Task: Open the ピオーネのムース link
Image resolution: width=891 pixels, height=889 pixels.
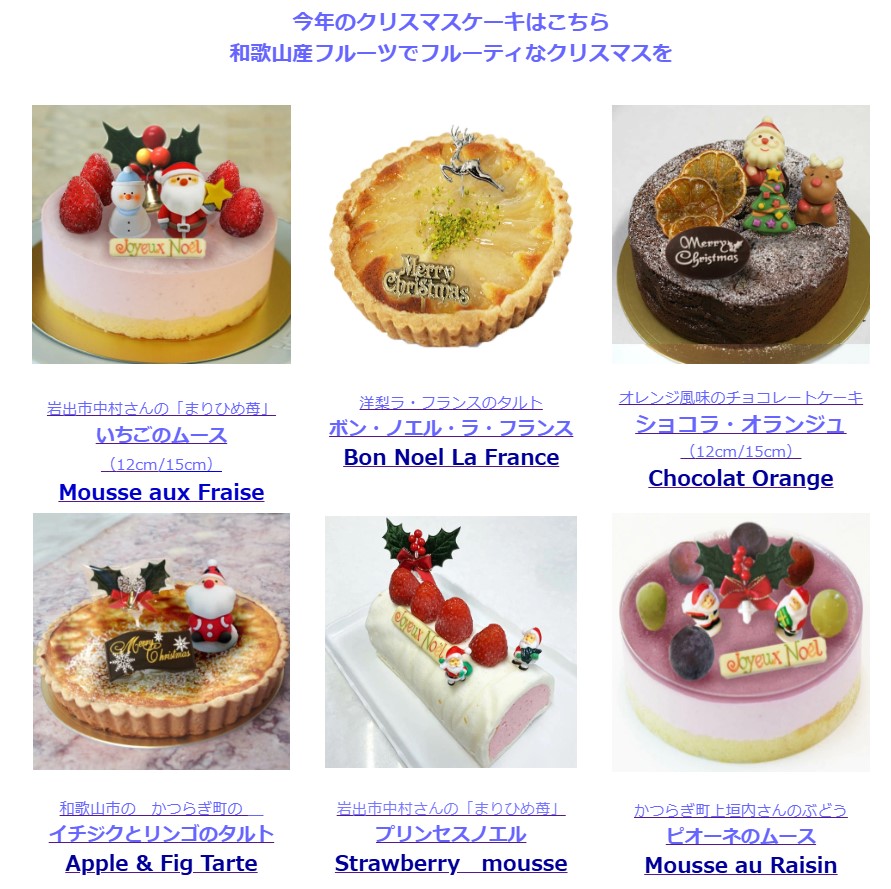Action: point(740,836)
